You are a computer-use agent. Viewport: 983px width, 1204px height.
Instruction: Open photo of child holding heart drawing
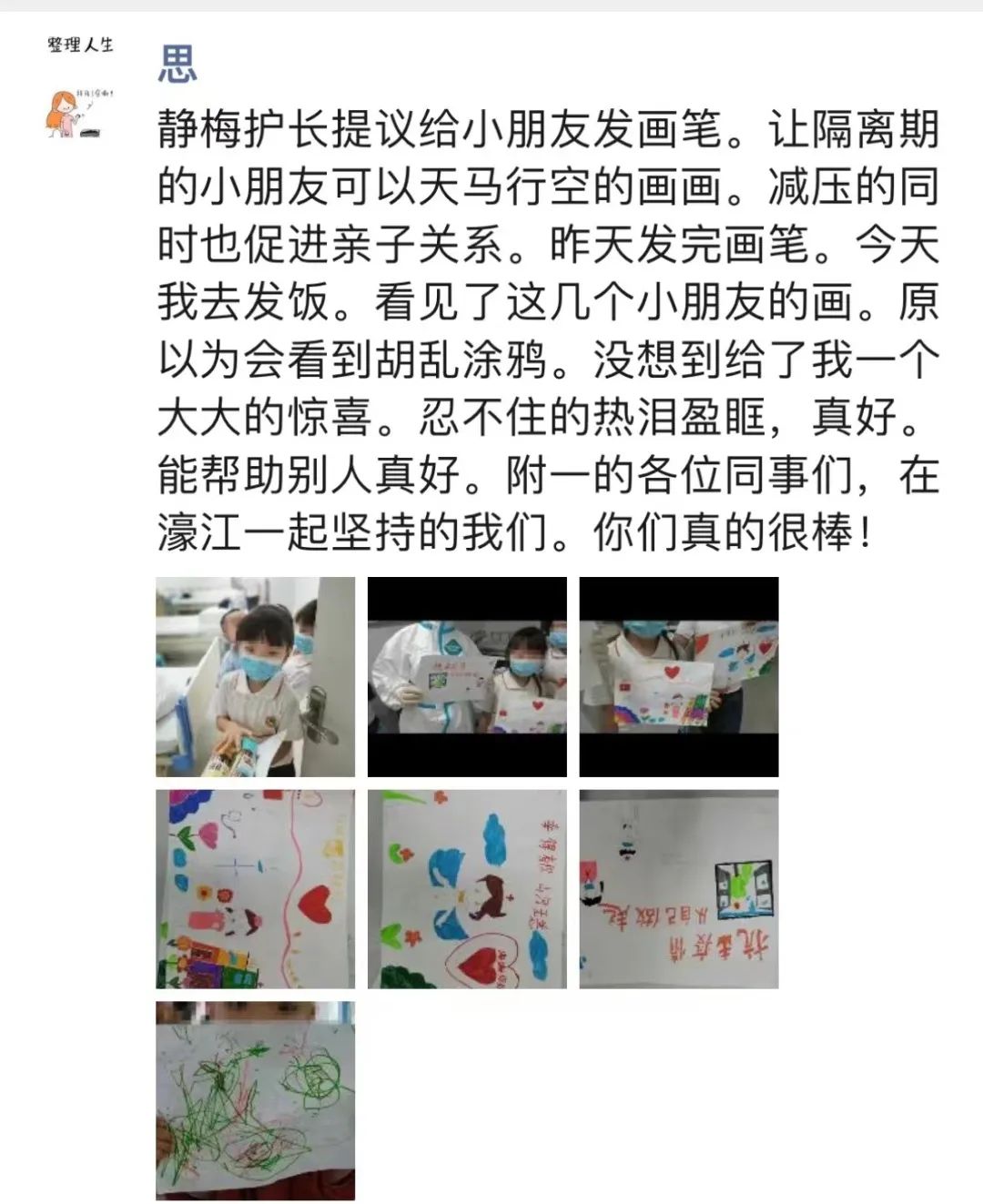[x=679, y=676]
